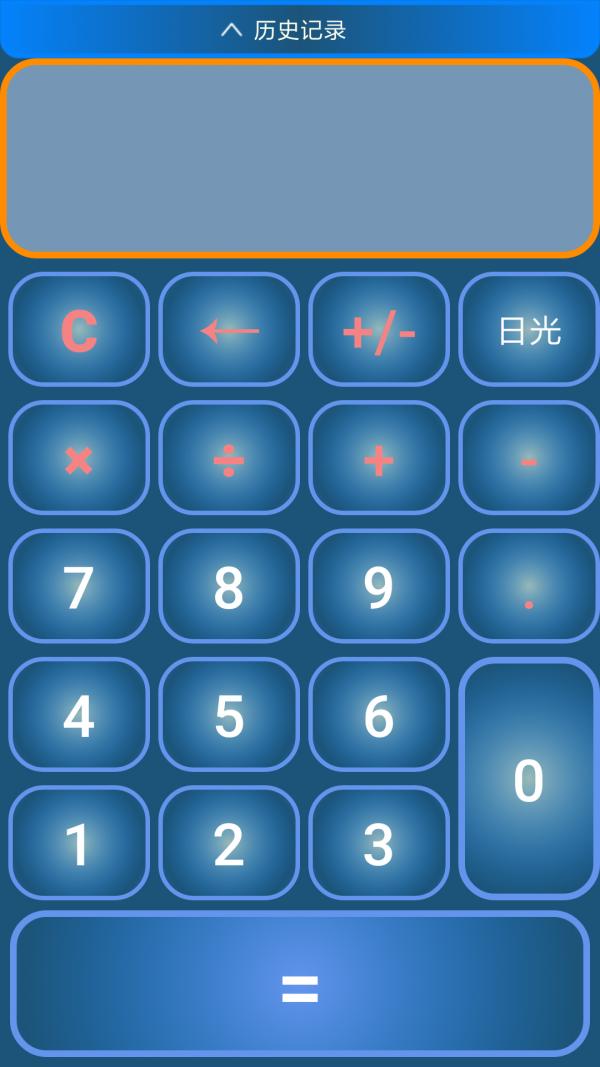Tap the plus operator
This screenshot has height=1067, width=600.
379,459
